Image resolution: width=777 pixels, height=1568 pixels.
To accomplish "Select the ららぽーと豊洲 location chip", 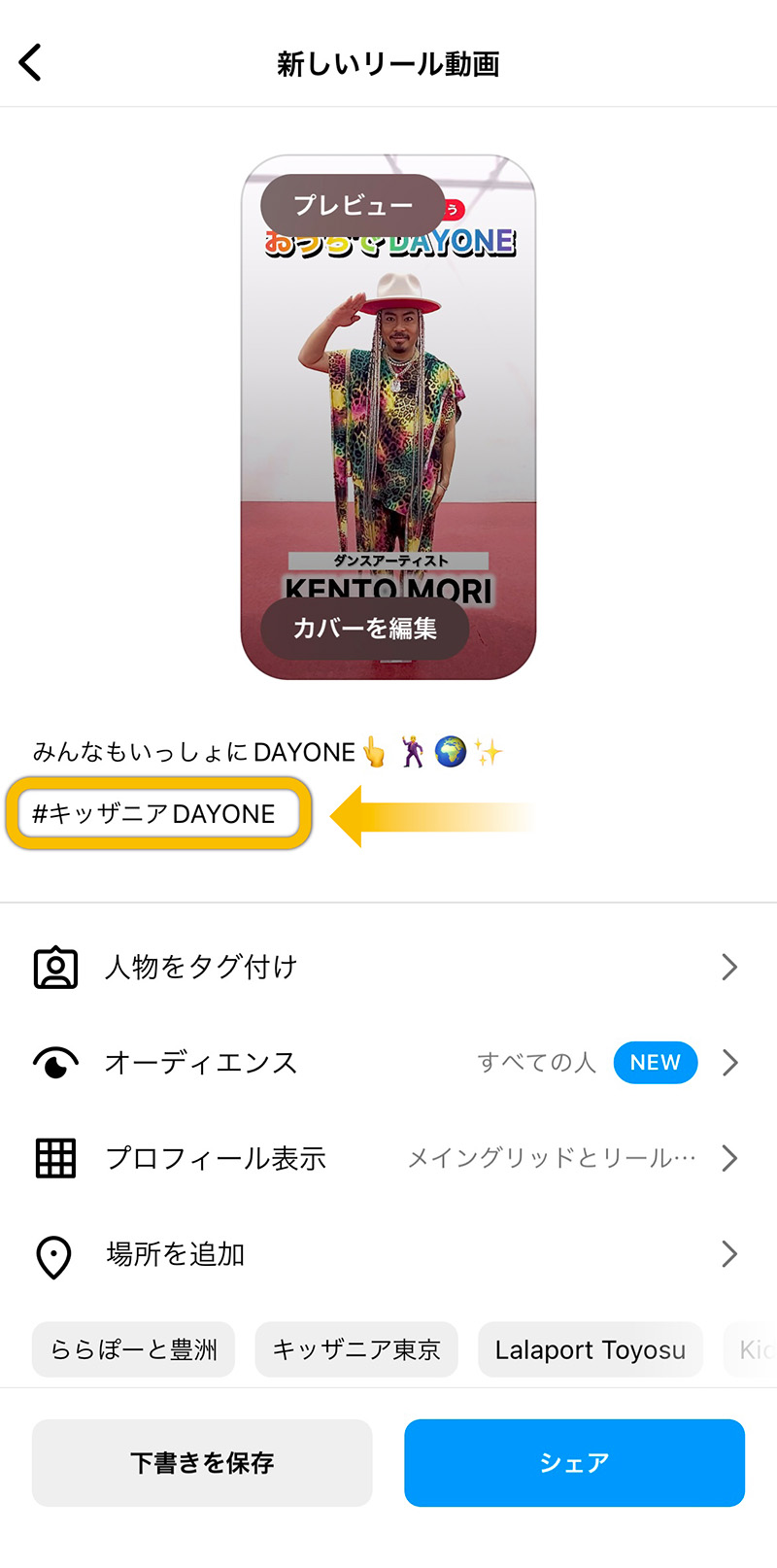I will tap(134, 1349).
